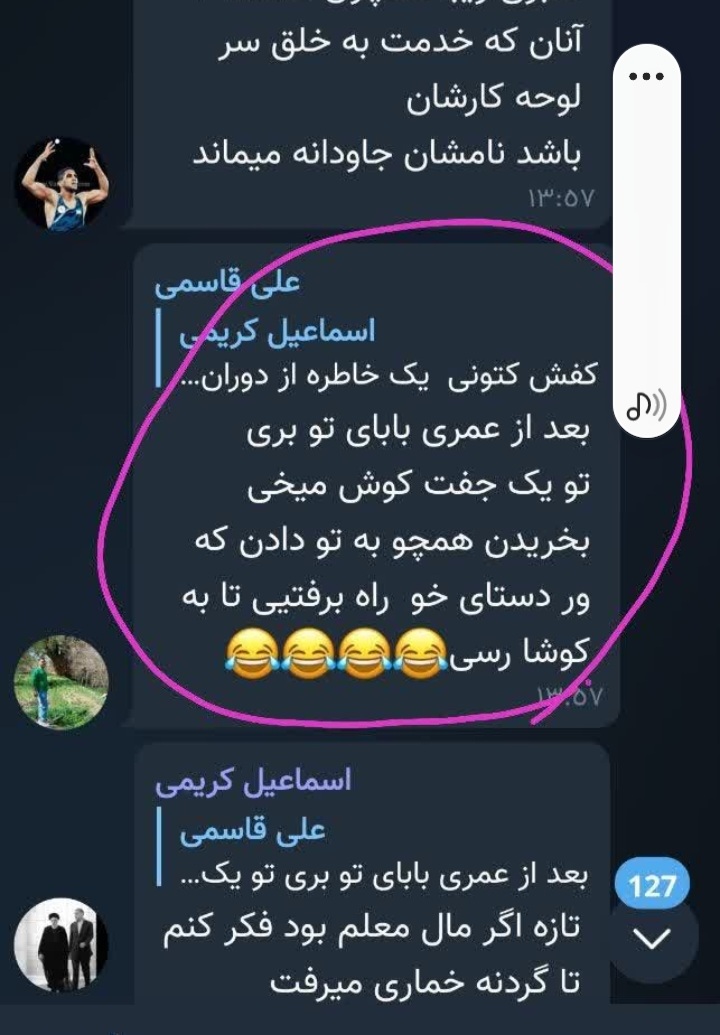Tap sender name علی قاسمی above the circled message
Viewport: 720px width, 1035px height.
pos(227,284)
